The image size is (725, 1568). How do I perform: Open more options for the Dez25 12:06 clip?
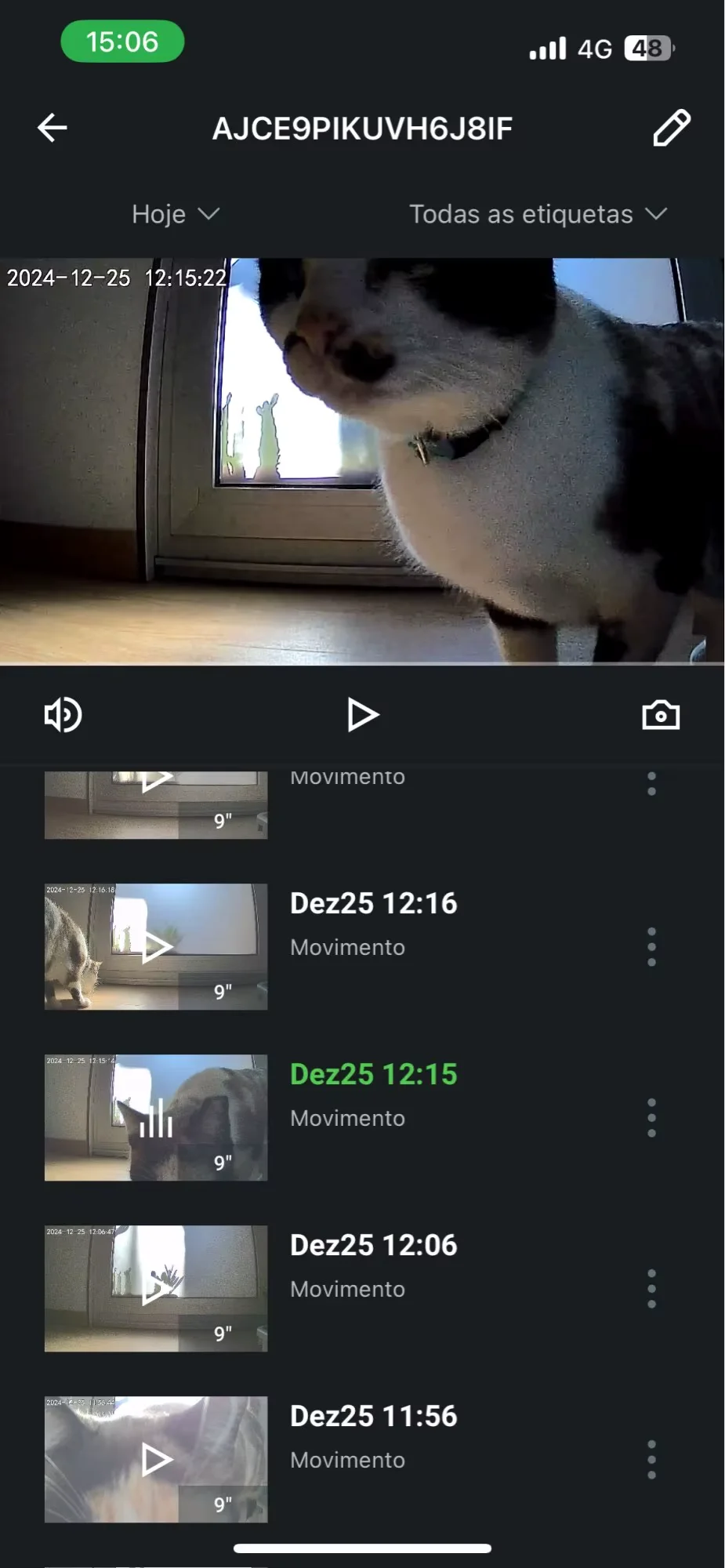(x=651, y=1288)
